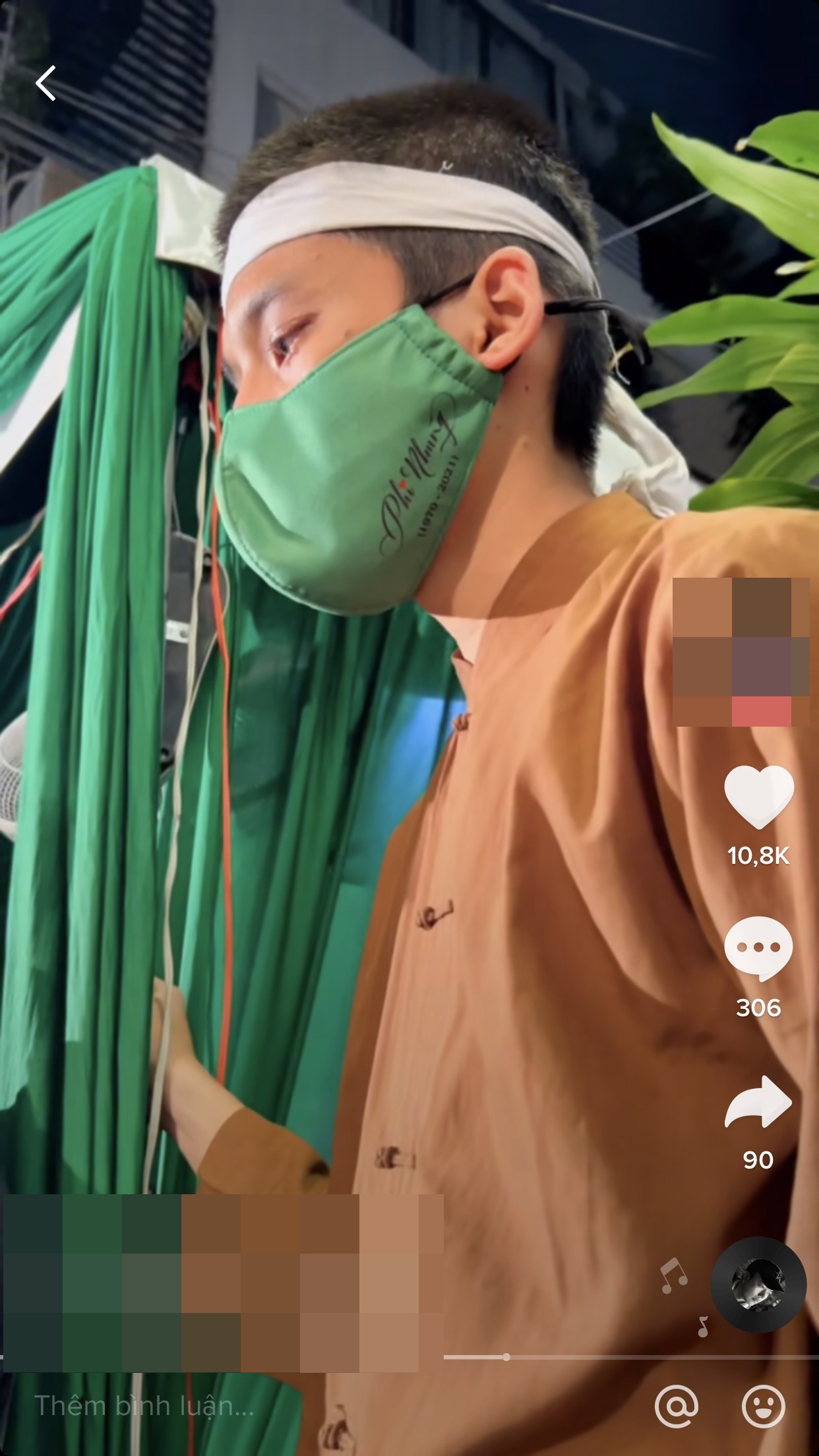Image resolution: width=819 pixels, height=1456 pixels.
Task: Open the emoji picker smiley
Action: [763, 1407]
